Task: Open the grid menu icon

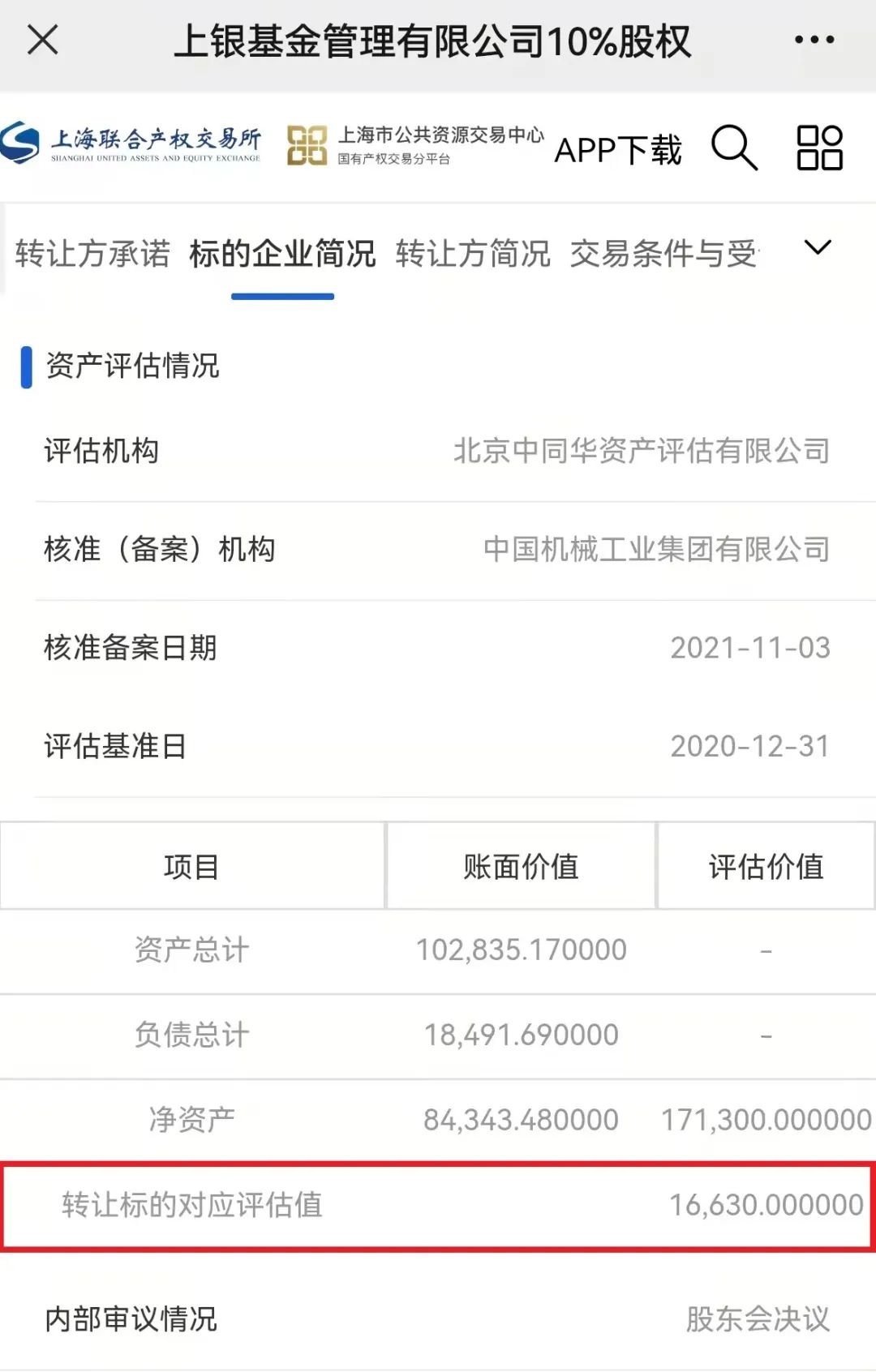Action: pos(819,148)
